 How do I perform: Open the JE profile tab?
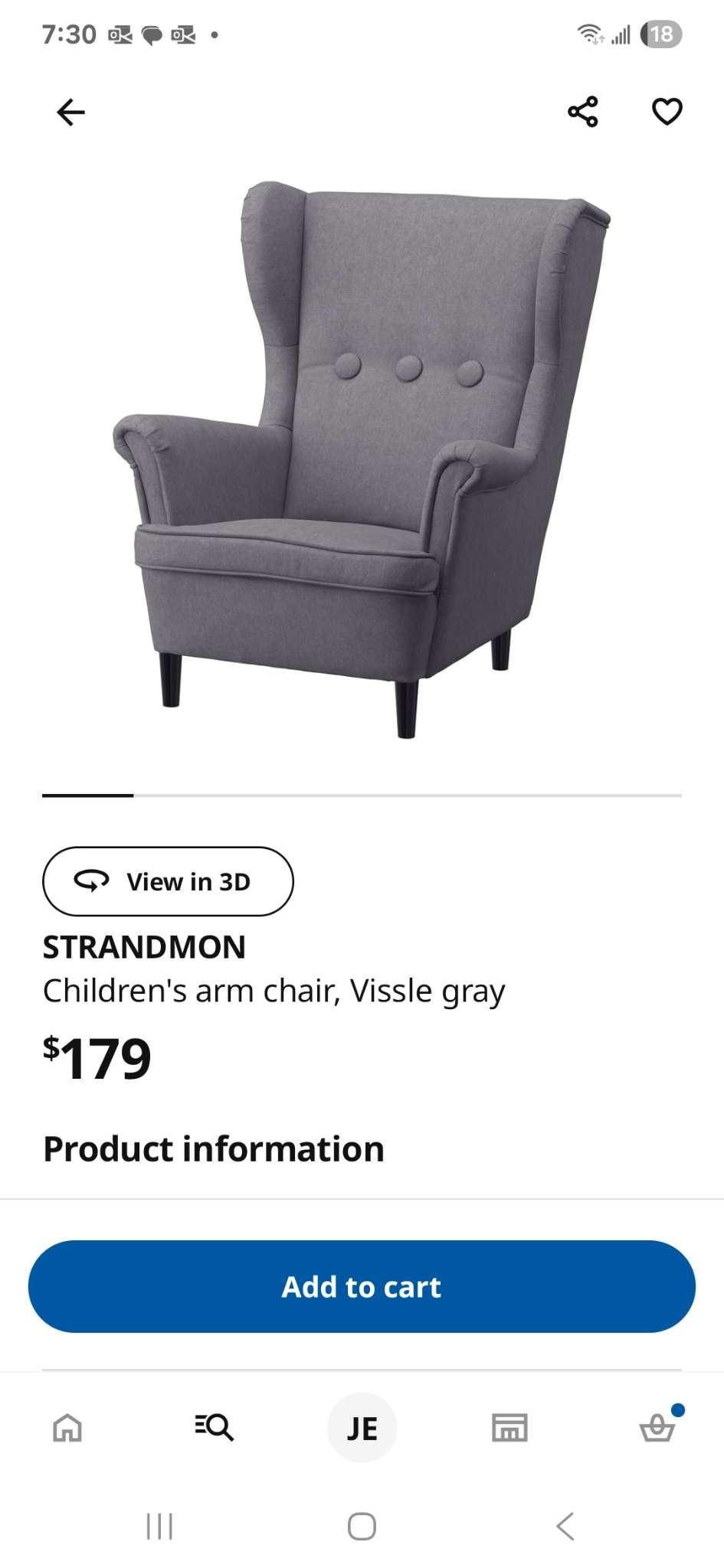362,1428
